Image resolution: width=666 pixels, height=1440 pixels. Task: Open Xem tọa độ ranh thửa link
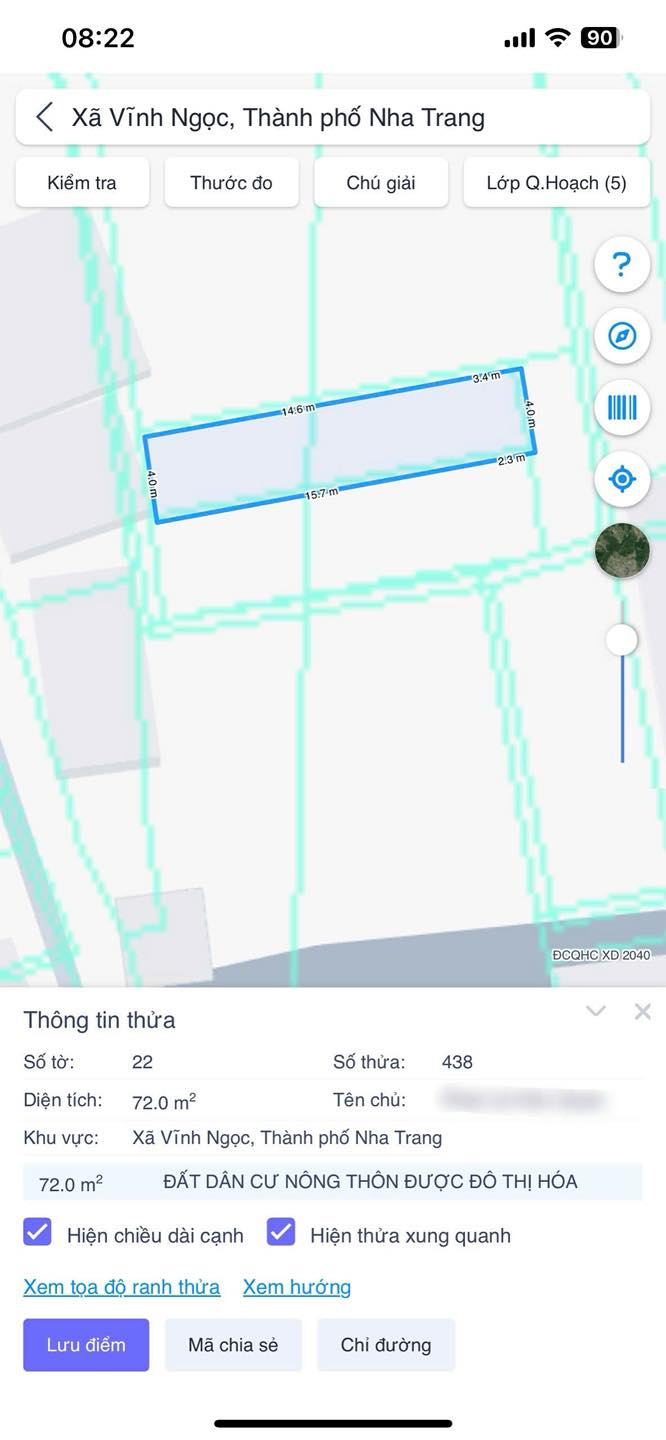(122, 1287)
